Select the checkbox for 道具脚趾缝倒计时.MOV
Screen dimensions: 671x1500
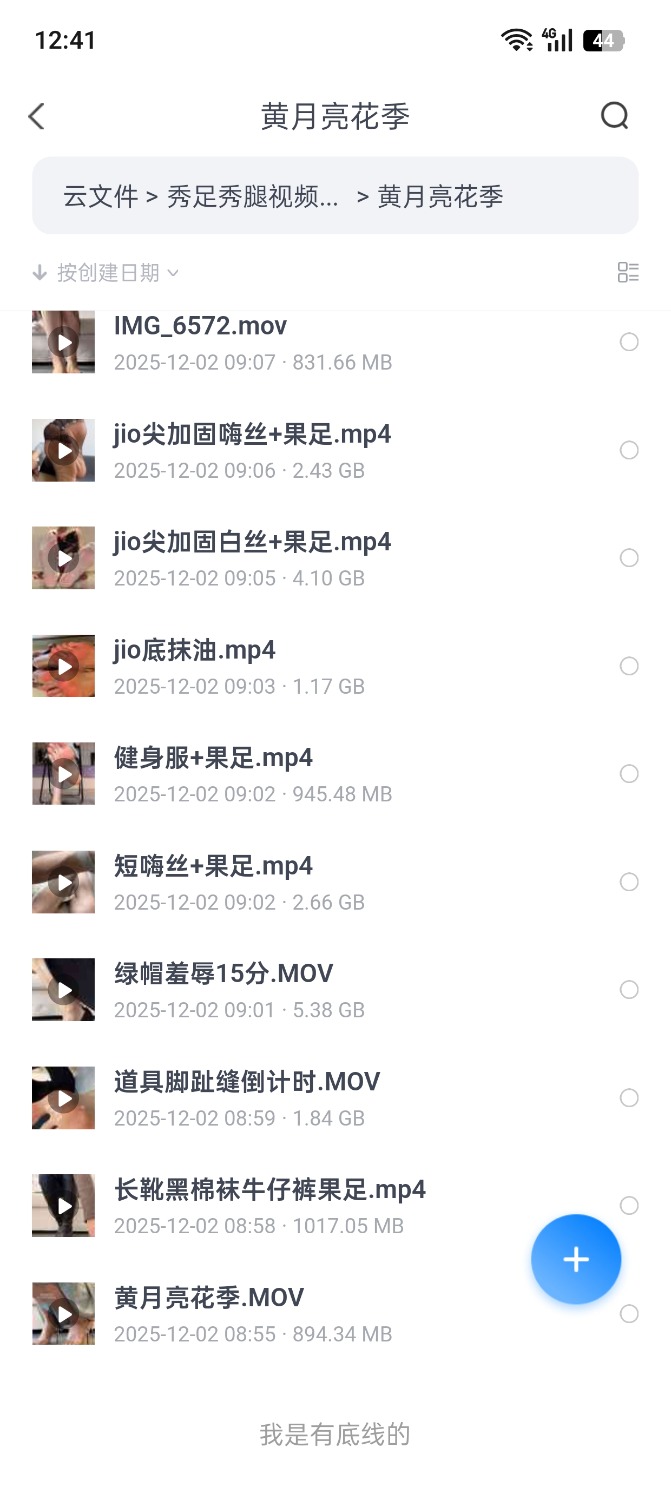pos(629,1098)
